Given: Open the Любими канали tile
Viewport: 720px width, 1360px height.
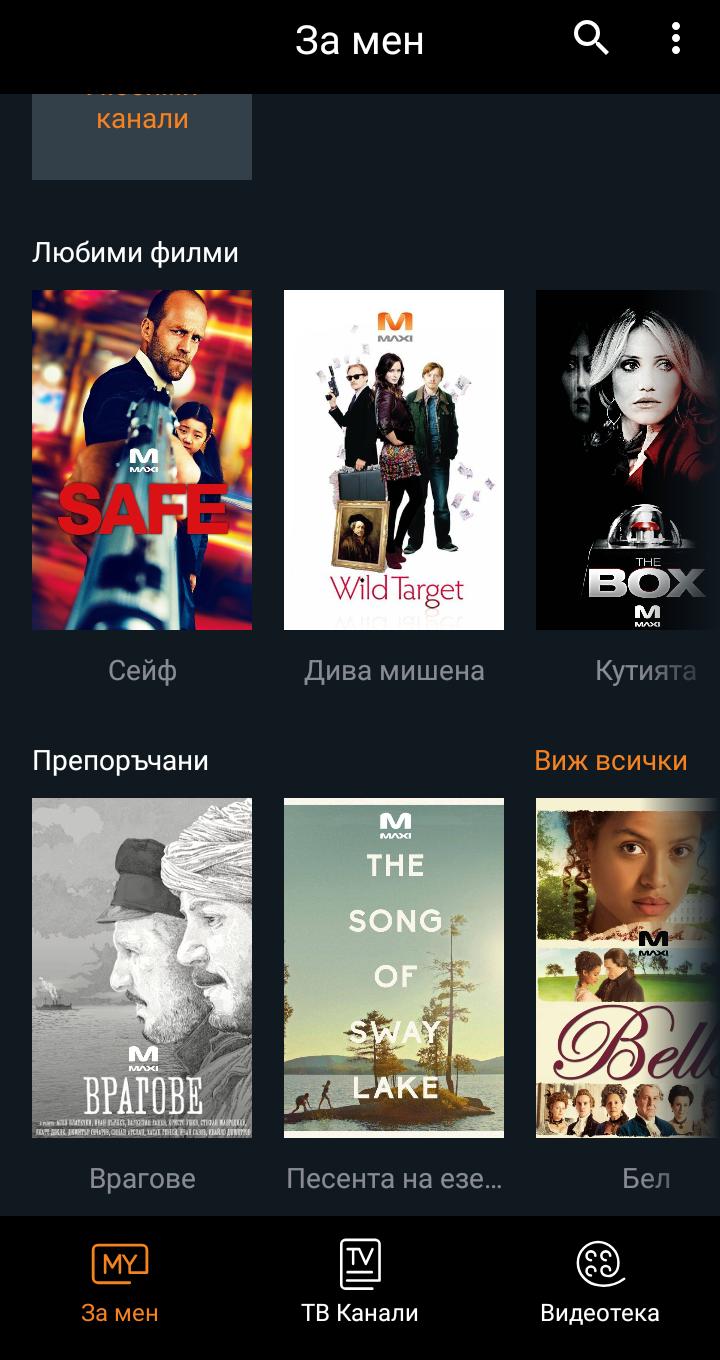Looking at the screenshot, I should (142, 135).
